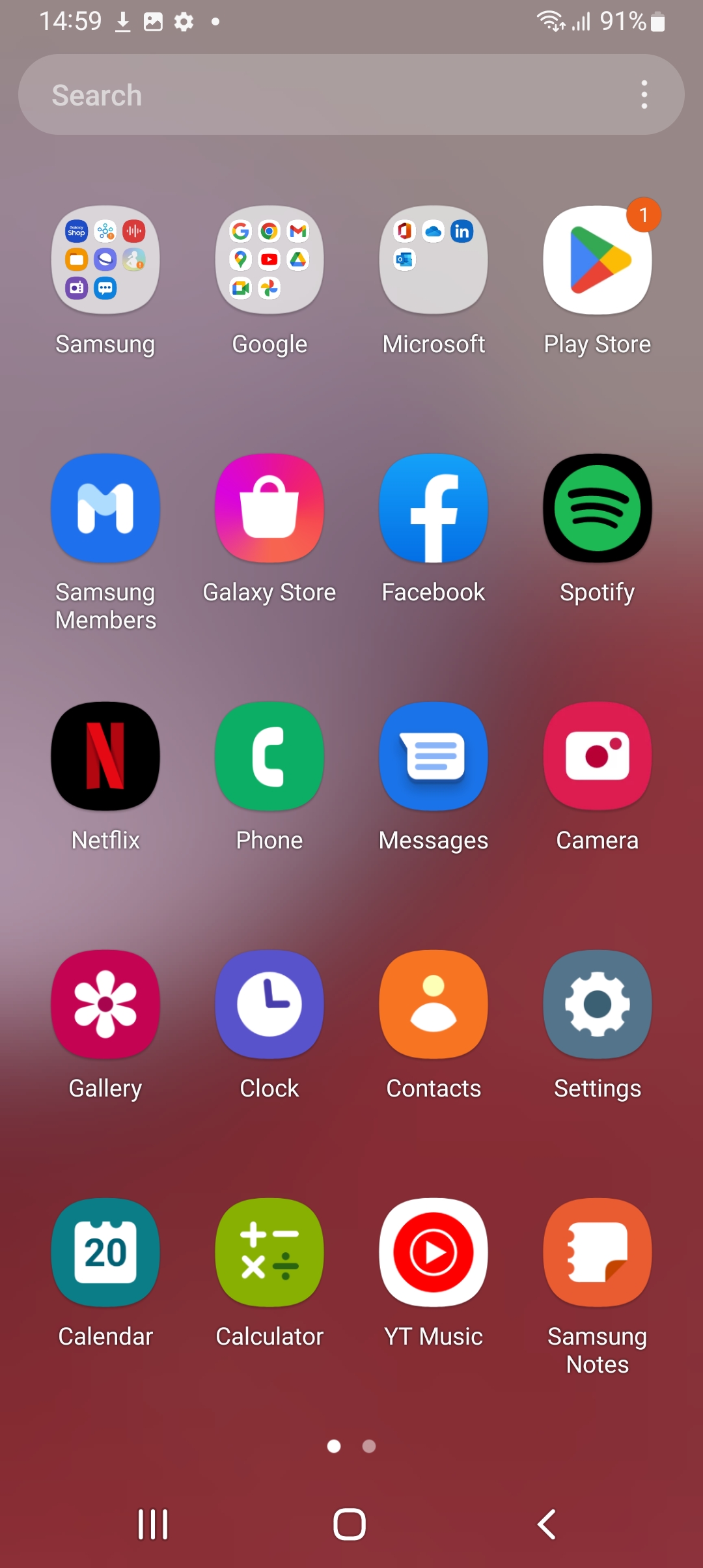Tap the system back button
The height and width of the screenshot is (1568, 703).
click(x=546, y=1524)
